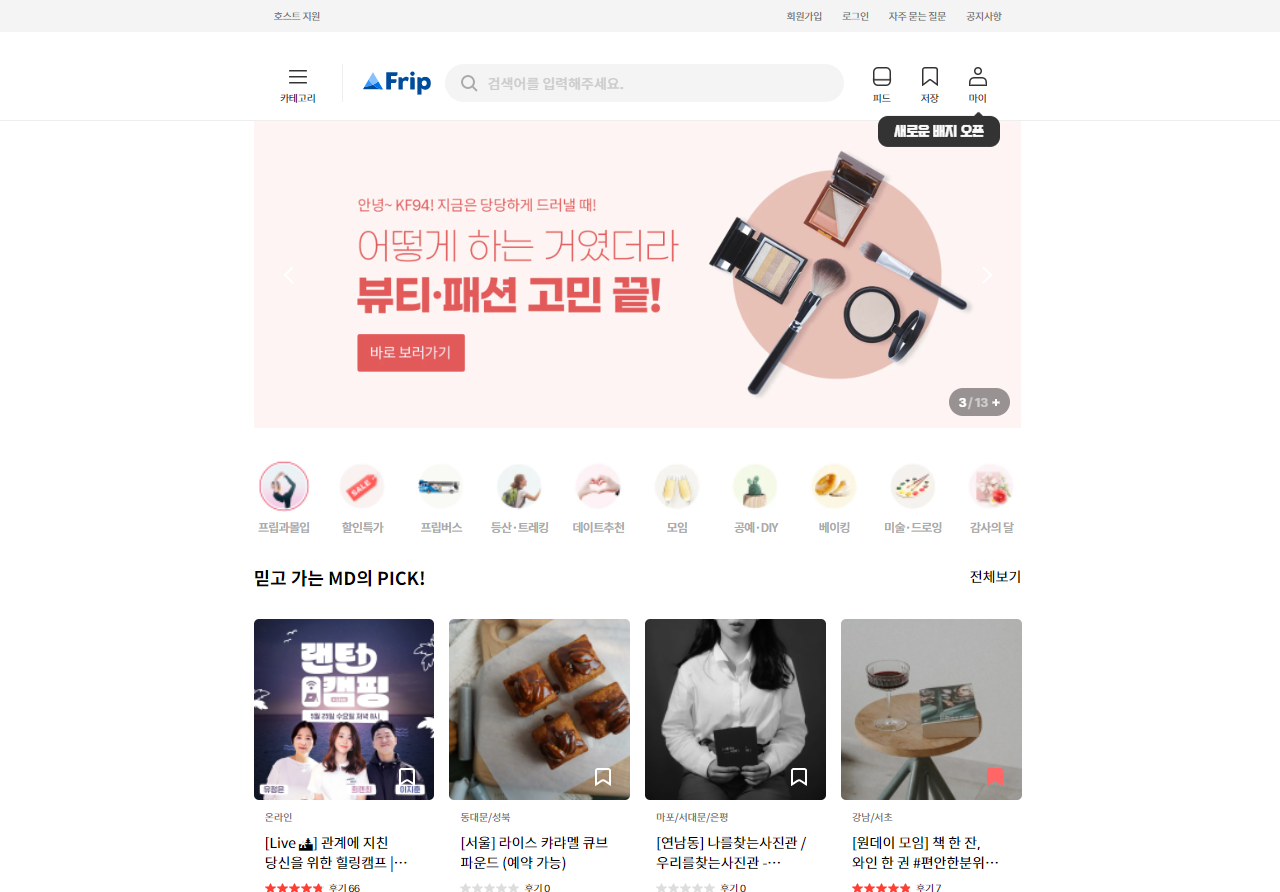
Task: Select the 베이킹 category
Action: pos(834,499)
